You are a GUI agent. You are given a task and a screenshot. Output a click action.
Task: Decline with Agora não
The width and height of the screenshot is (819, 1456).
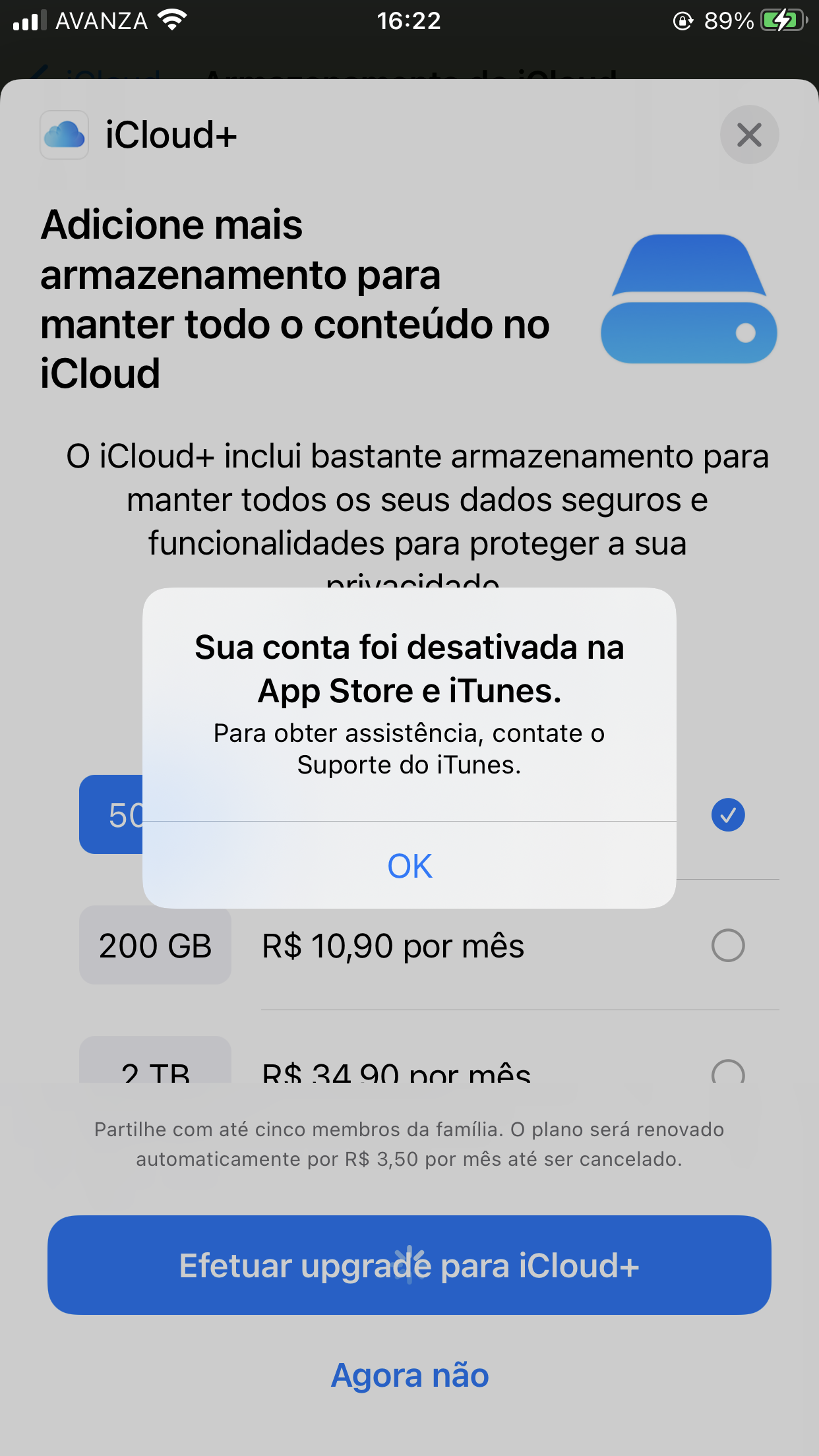[409, 1376]
